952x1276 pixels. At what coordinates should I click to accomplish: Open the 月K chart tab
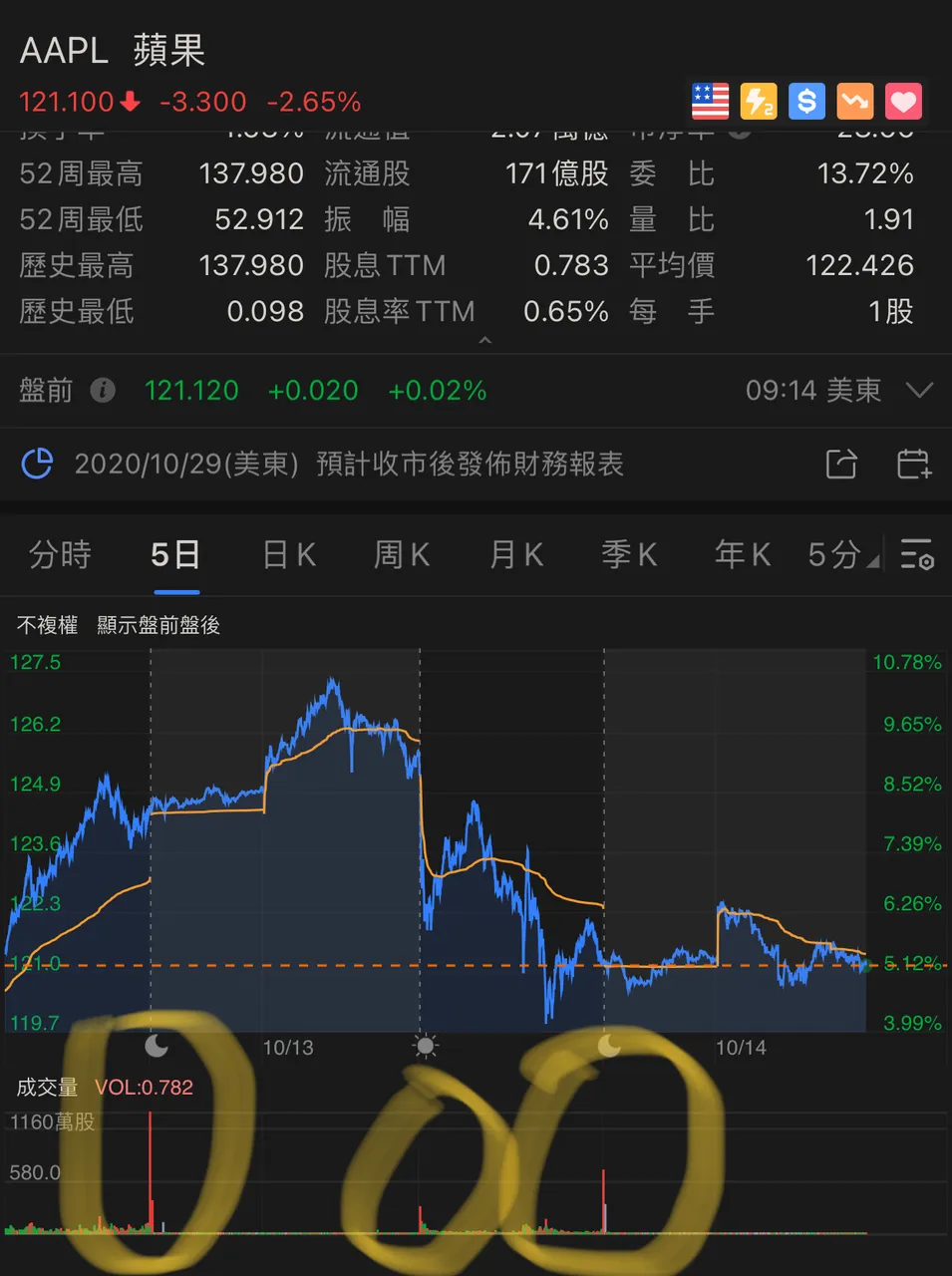(516, 554)
